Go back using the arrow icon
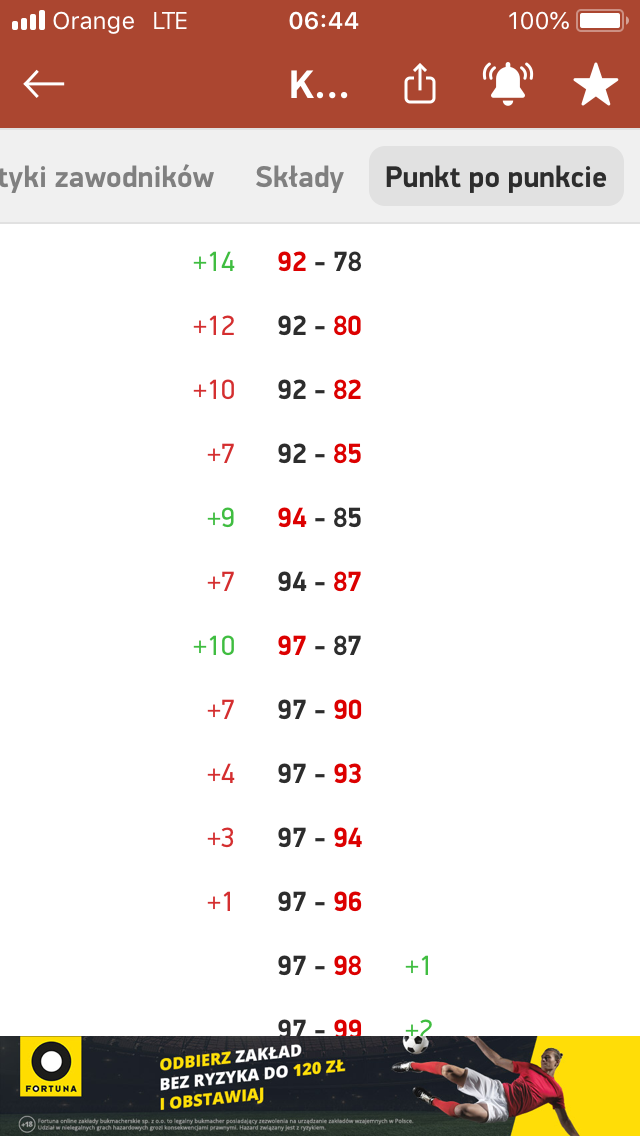 pyautogui.click(x=44, y=85)
